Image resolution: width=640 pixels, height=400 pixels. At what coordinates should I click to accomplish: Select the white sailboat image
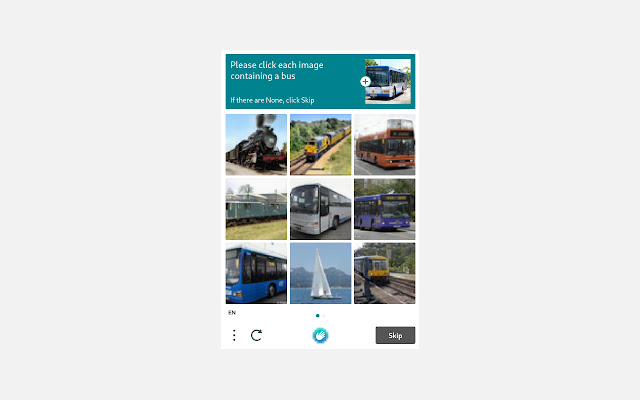pos(320,273)
